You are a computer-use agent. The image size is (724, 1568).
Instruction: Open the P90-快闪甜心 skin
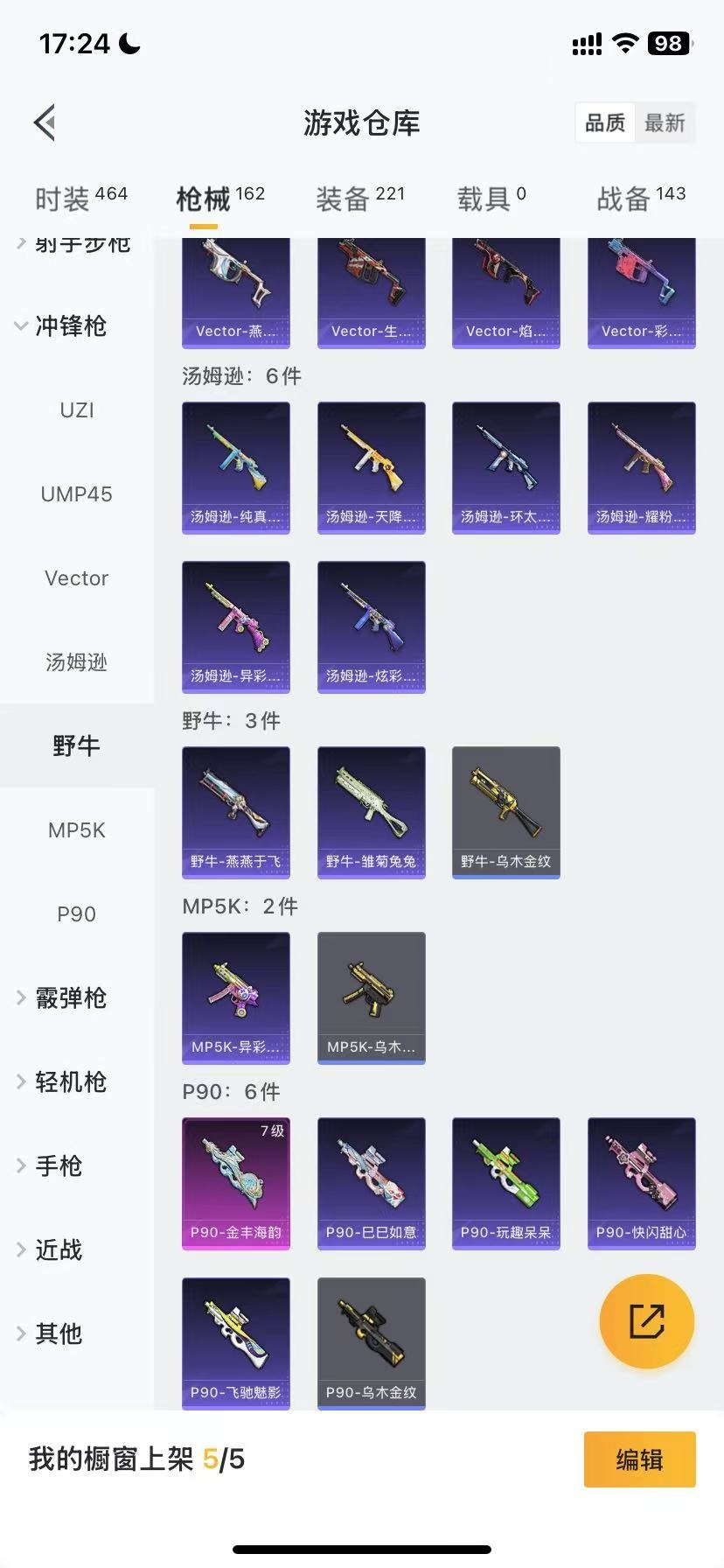point(642,1183)
